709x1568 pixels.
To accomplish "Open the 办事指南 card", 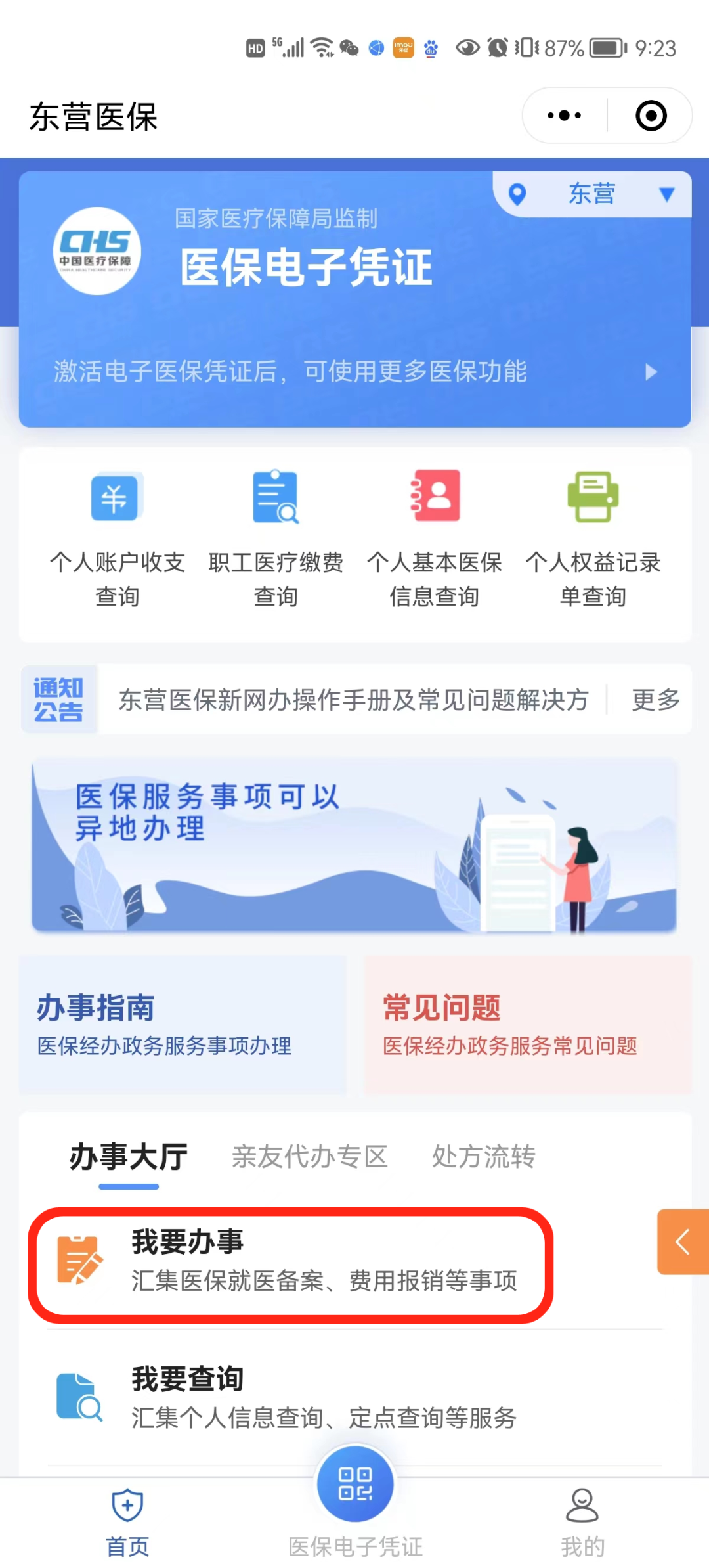I will click(x=183, y=1025).
